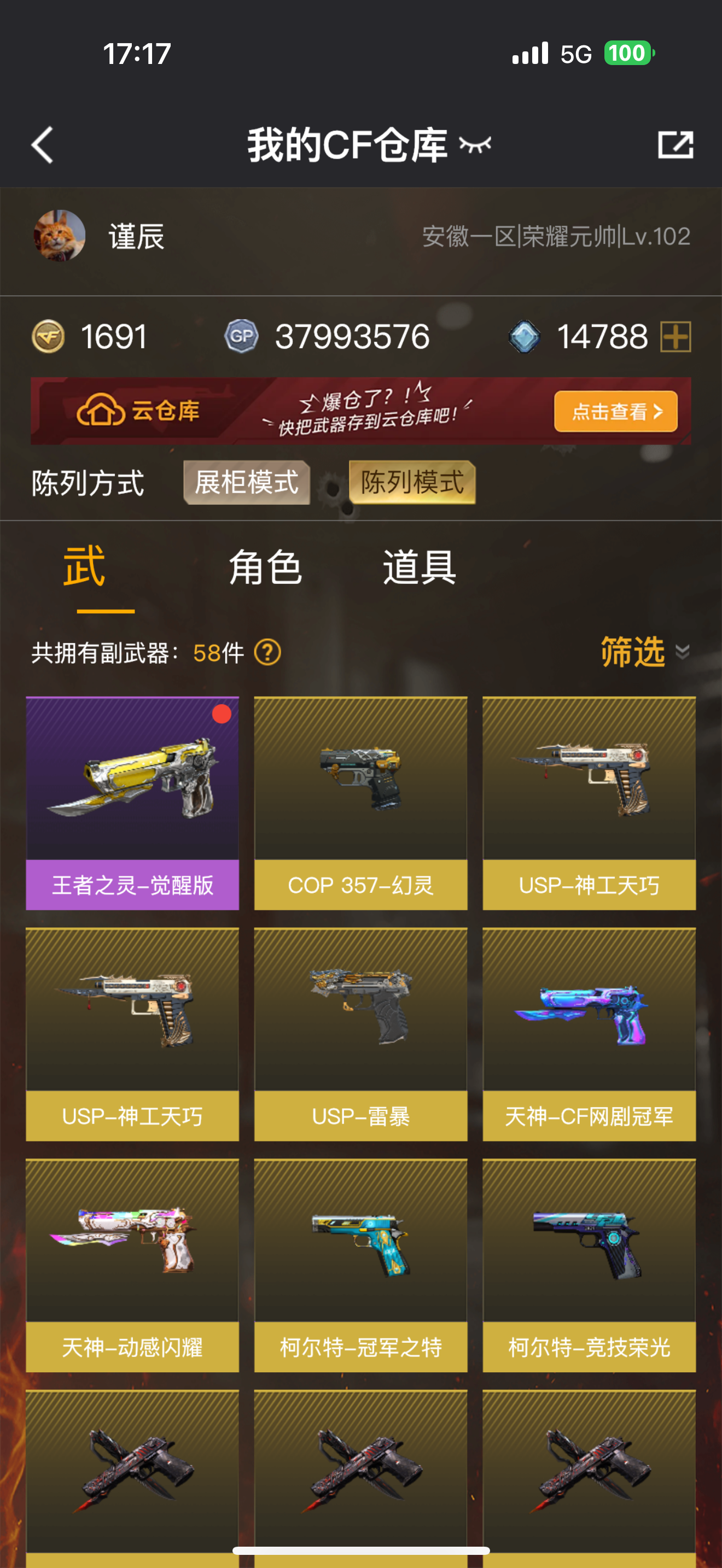Open help icon next to 58件
Image resolution: width=722 pixels, height=1568 pixels.
coord(267,653)
